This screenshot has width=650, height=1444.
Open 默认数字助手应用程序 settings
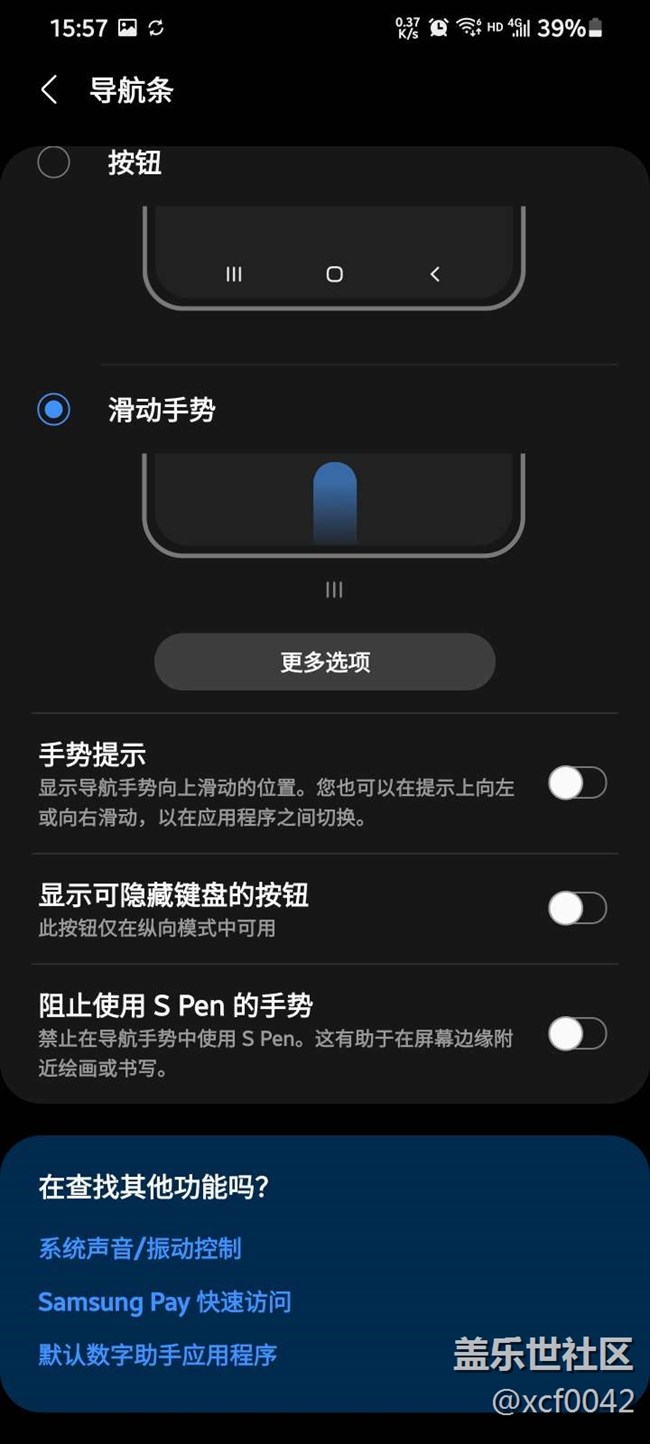tap(158, 1355)
